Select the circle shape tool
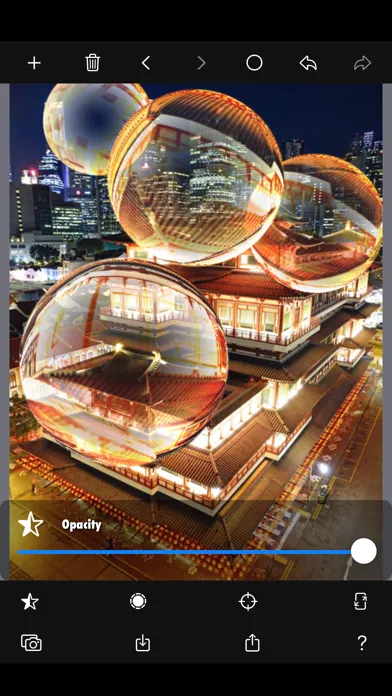Viewport: 392px width, 696px height. click(254, 63)
